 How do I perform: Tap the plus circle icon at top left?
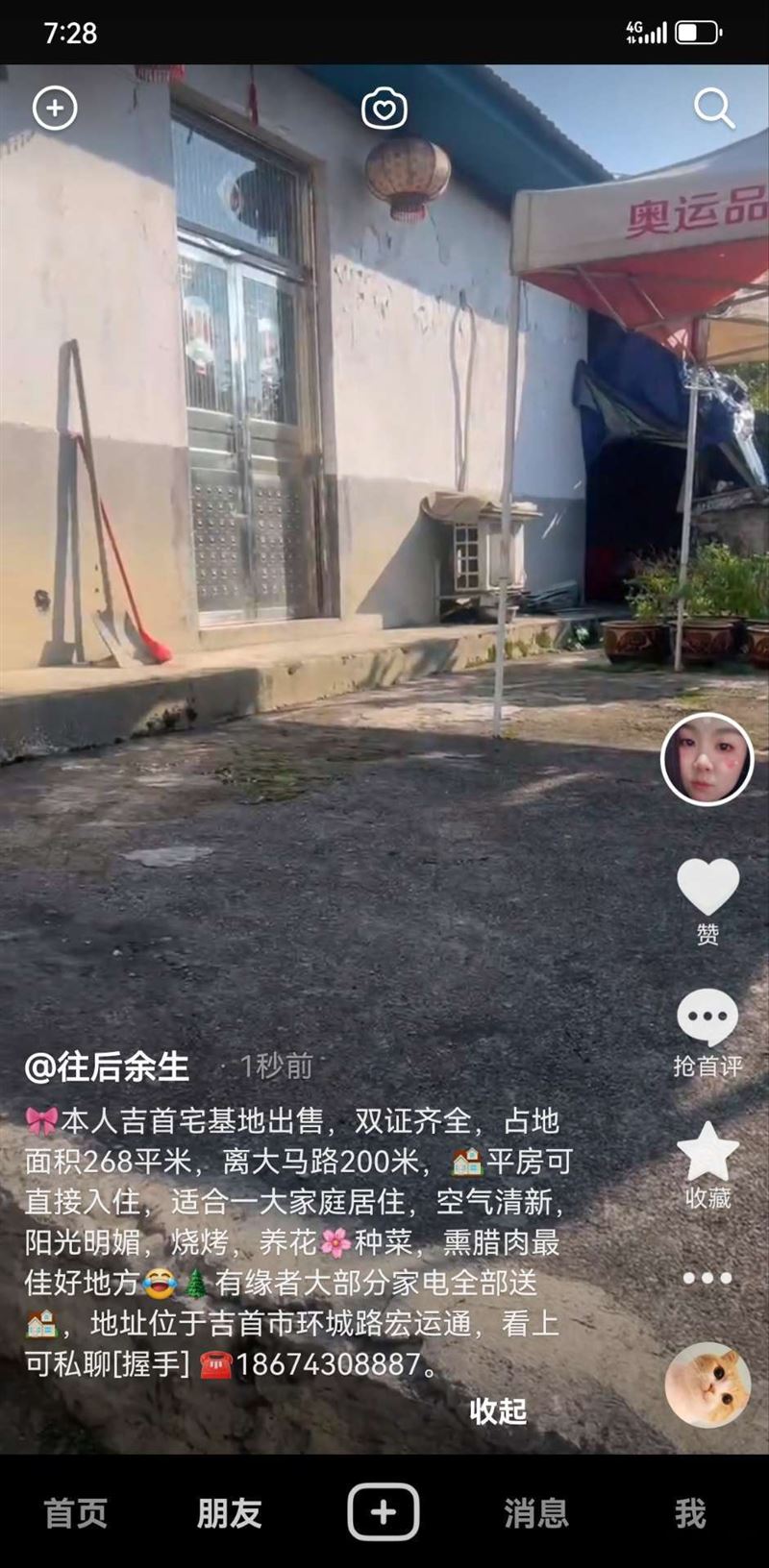tap(55, 108)
